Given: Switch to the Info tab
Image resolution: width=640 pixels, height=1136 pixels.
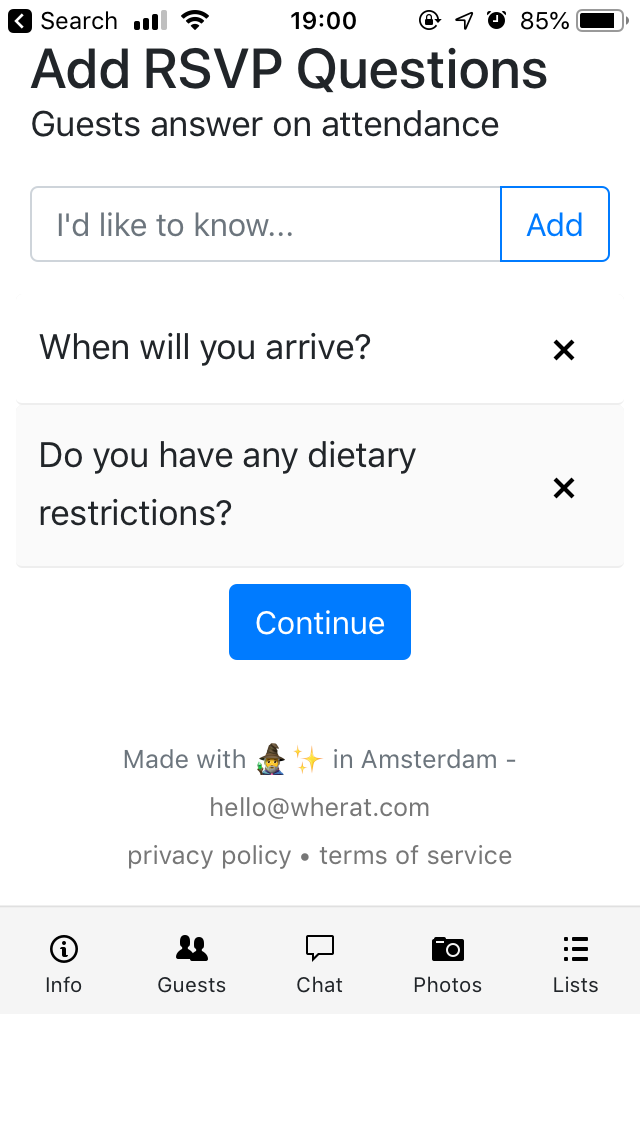Looking at the screenshot, I should pyautogui.click(x=63, y=963).
